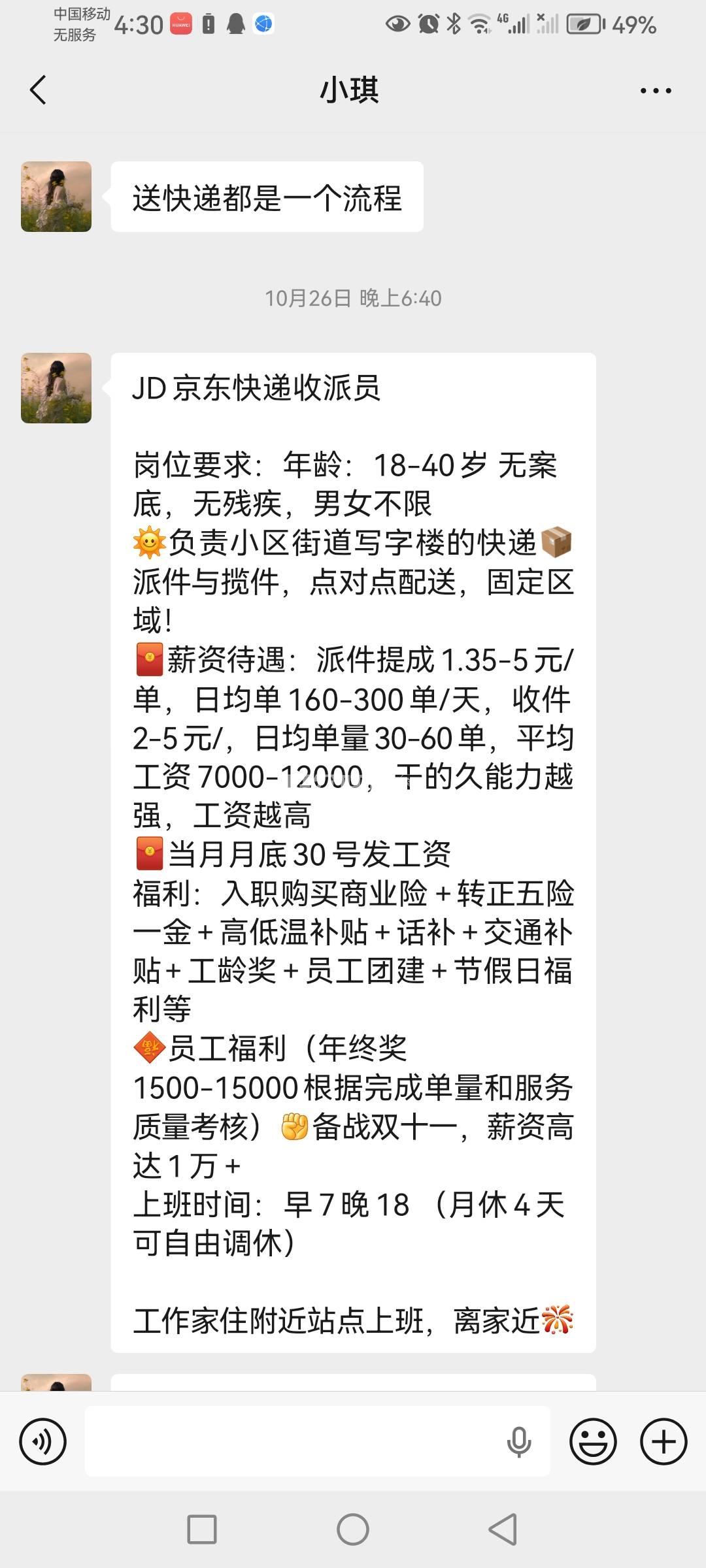Go back from the 小琪 chat
The height and width of the screenshot is (1568, 706).
38,90
